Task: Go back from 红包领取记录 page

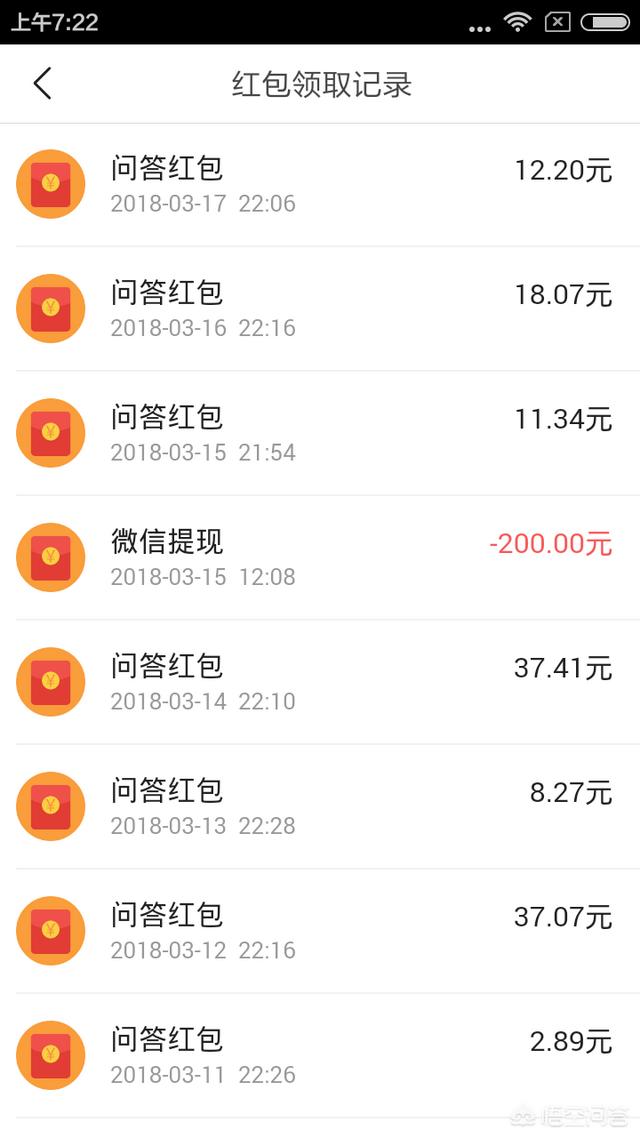Action: [x=43, y=83]
